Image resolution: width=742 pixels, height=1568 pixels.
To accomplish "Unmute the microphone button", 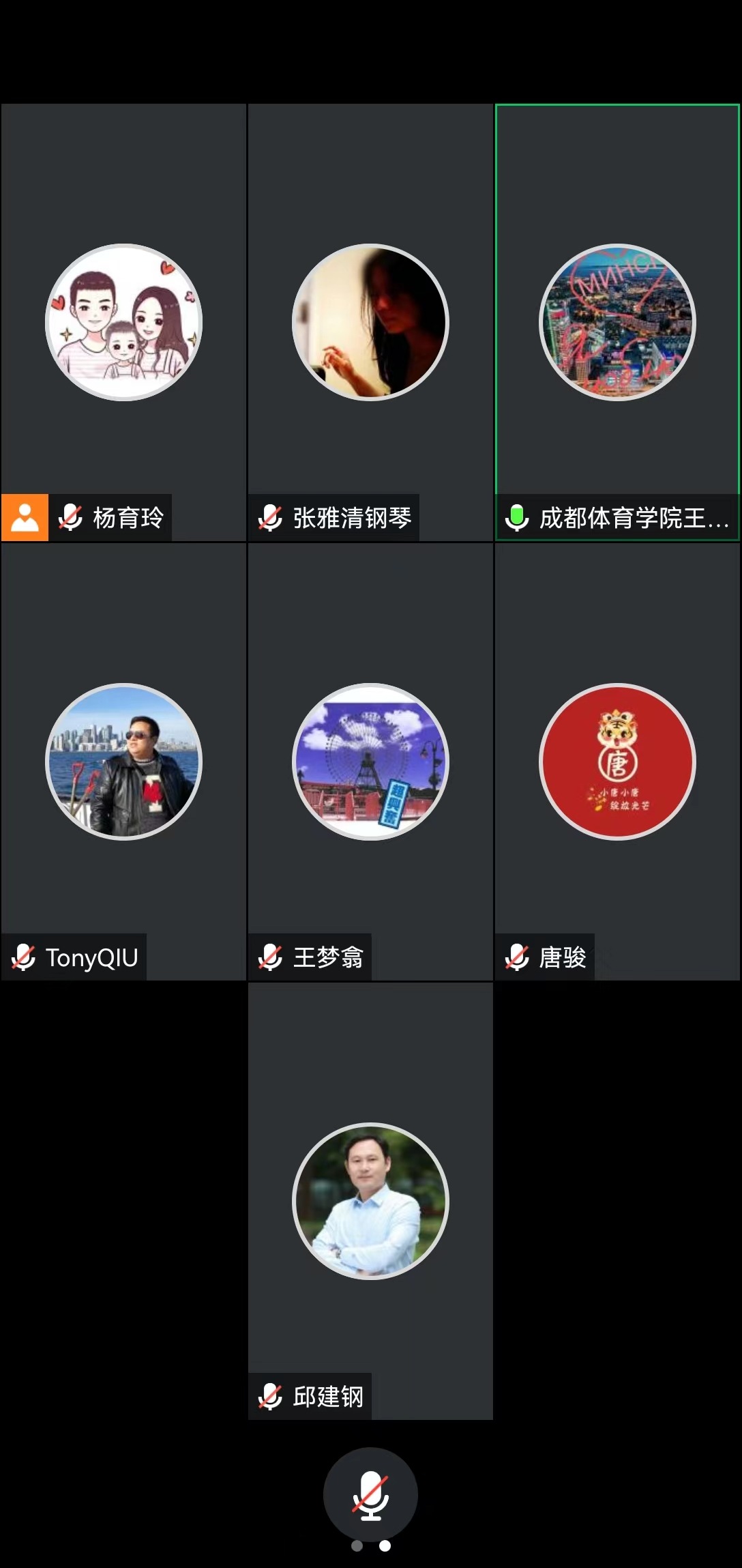I will 370,1494.
